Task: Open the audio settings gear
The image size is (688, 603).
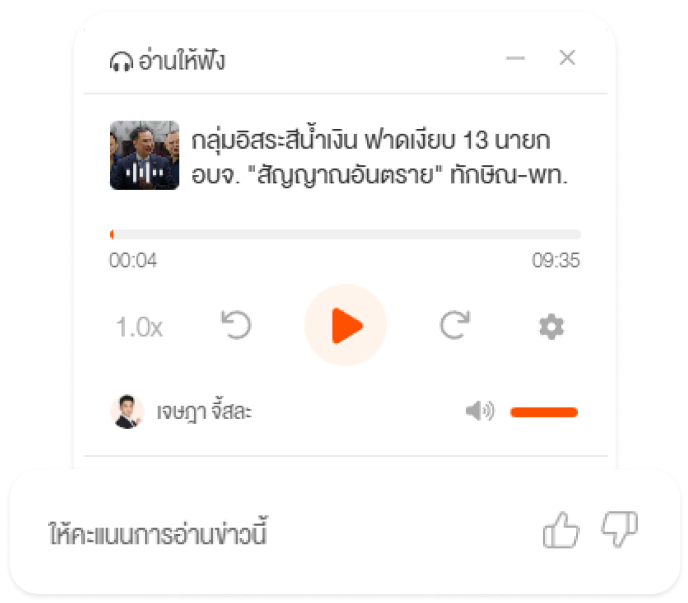Action: (x=552, y=327)
